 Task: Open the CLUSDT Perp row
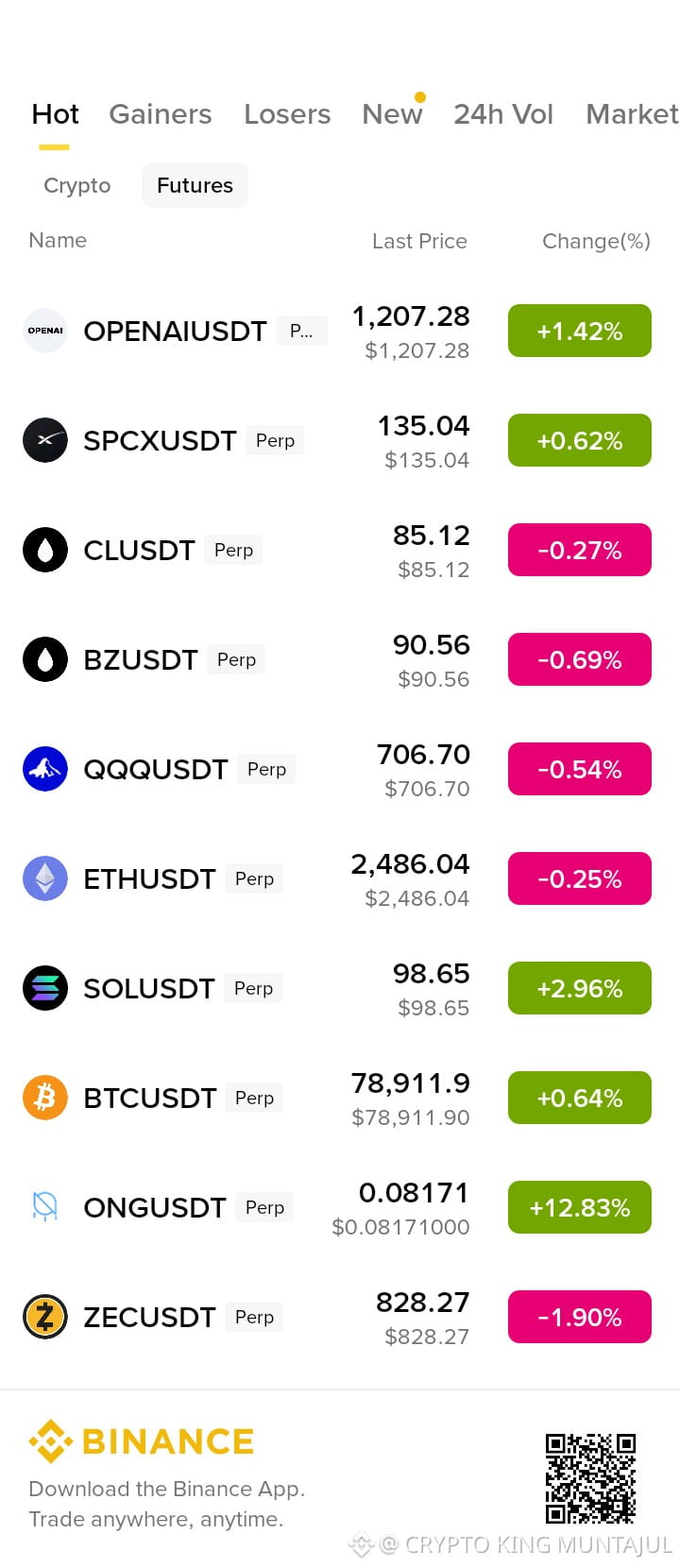point(340,551)
